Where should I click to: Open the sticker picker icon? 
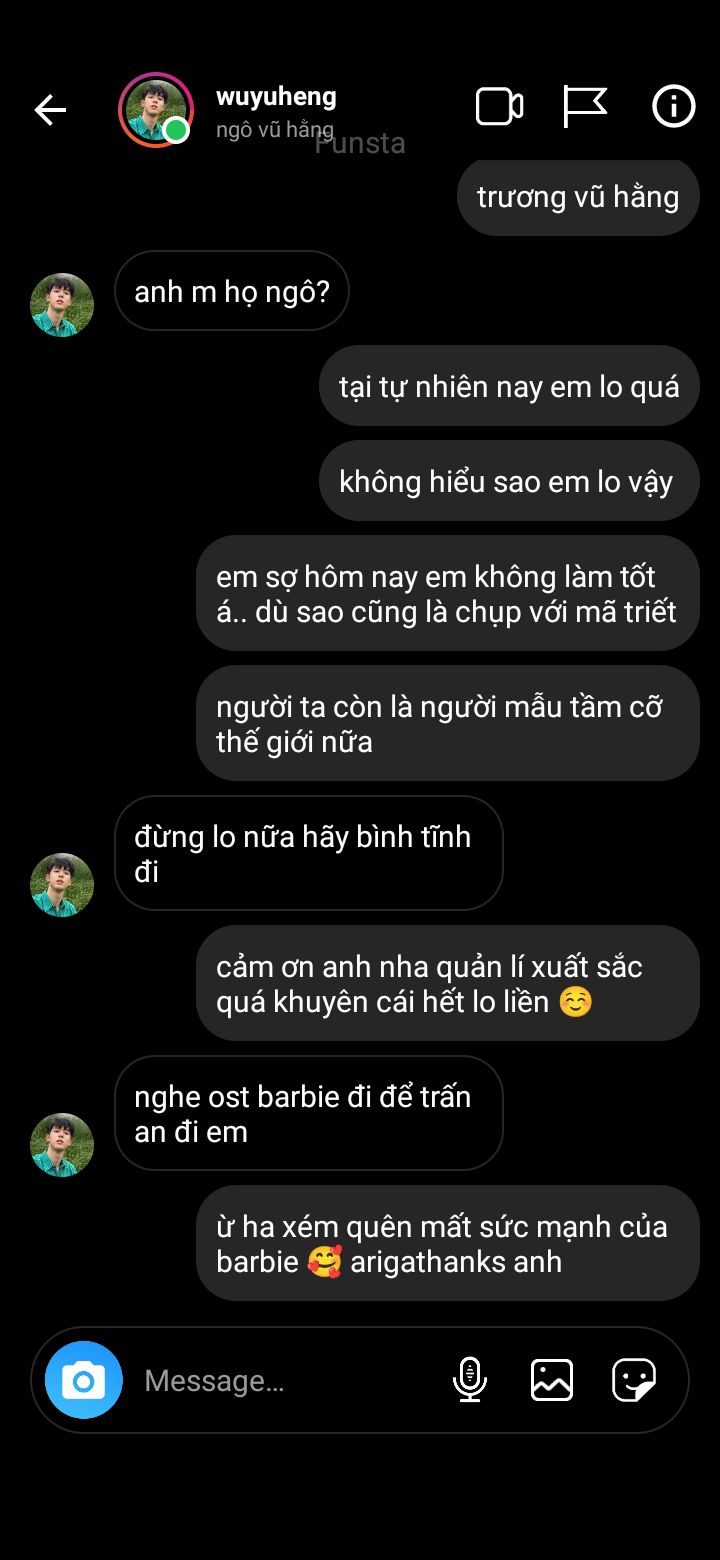point(634,1380)
